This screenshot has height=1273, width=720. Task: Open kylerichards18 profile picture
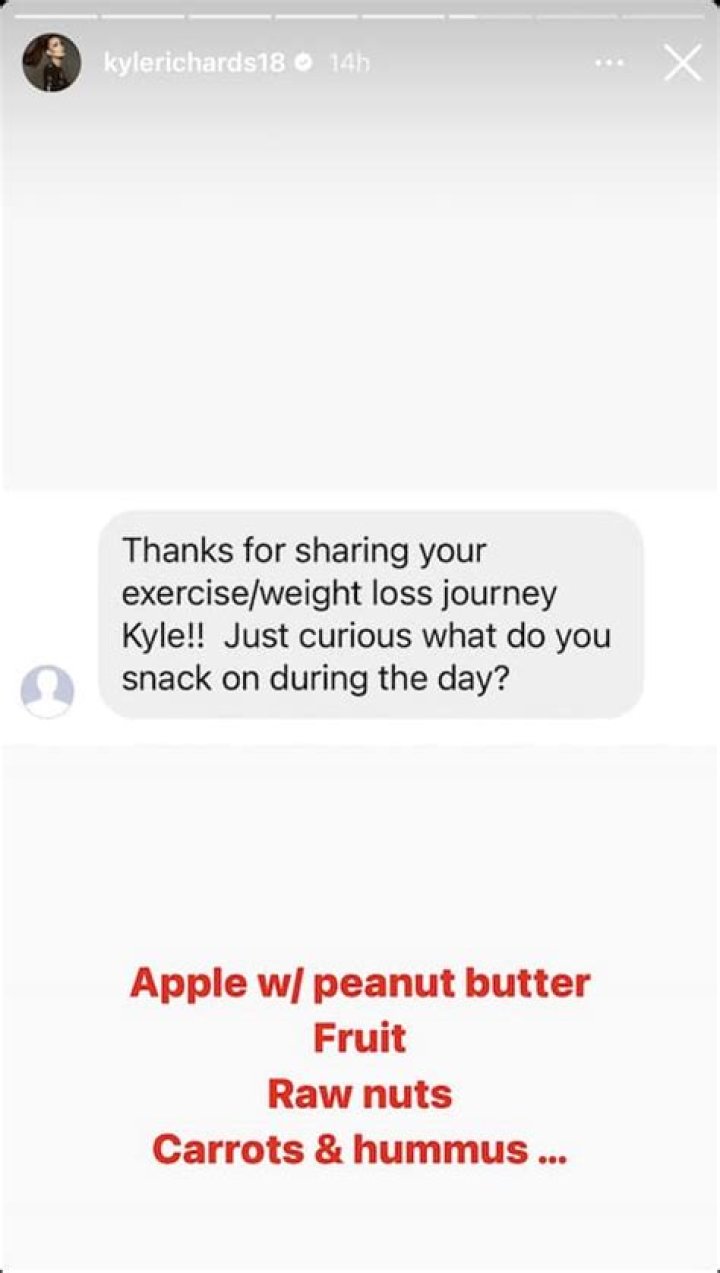click(x=51, y=63)
